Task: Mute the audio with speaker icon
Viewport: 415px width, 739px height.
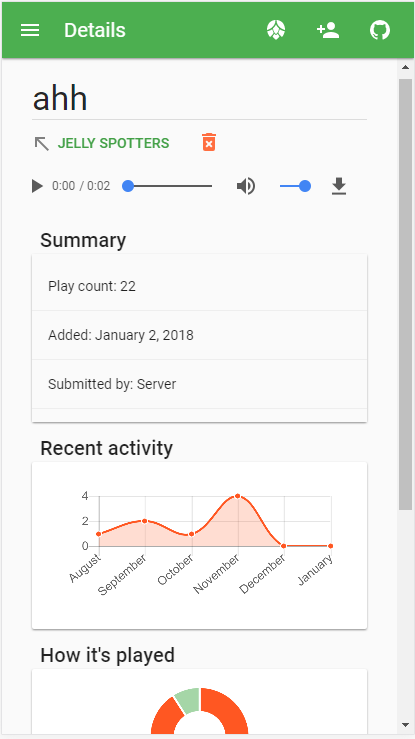Action: (x=245, y=186)
